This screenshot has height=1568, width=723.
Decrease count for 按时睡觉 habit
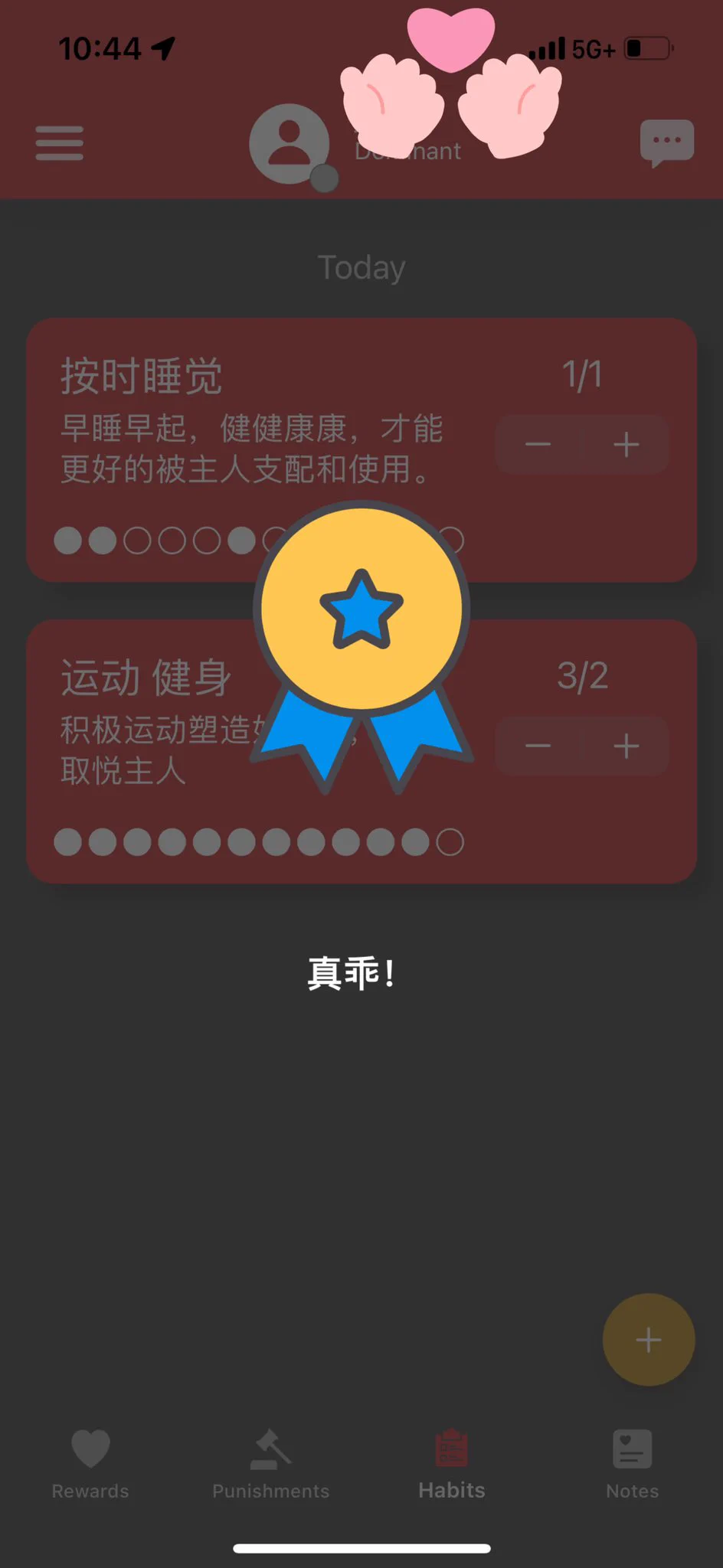538,445
